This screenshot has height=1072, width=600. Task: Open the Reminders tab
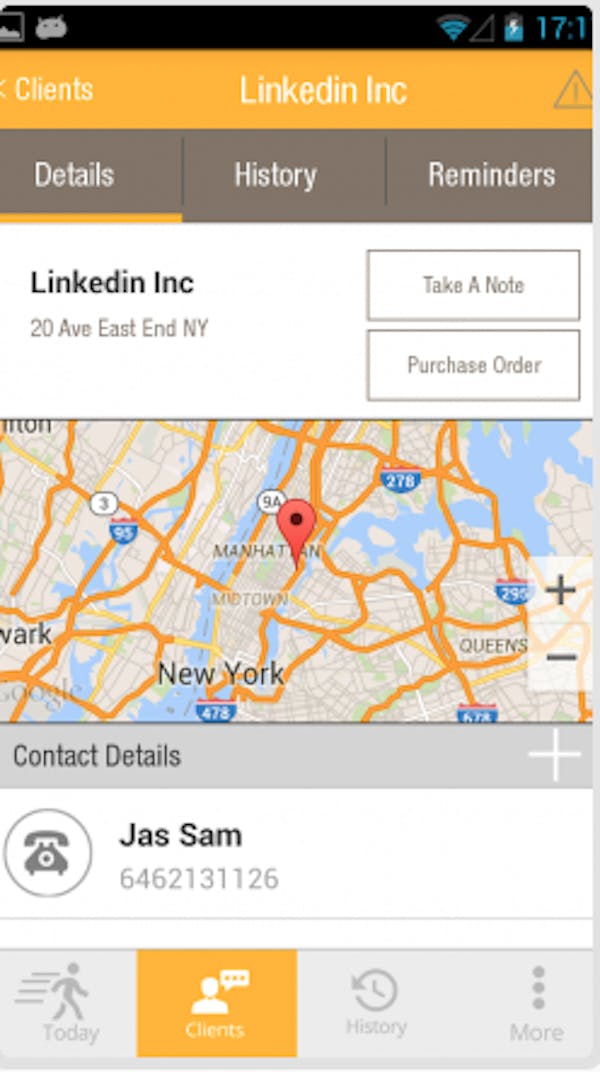[490, 175]
